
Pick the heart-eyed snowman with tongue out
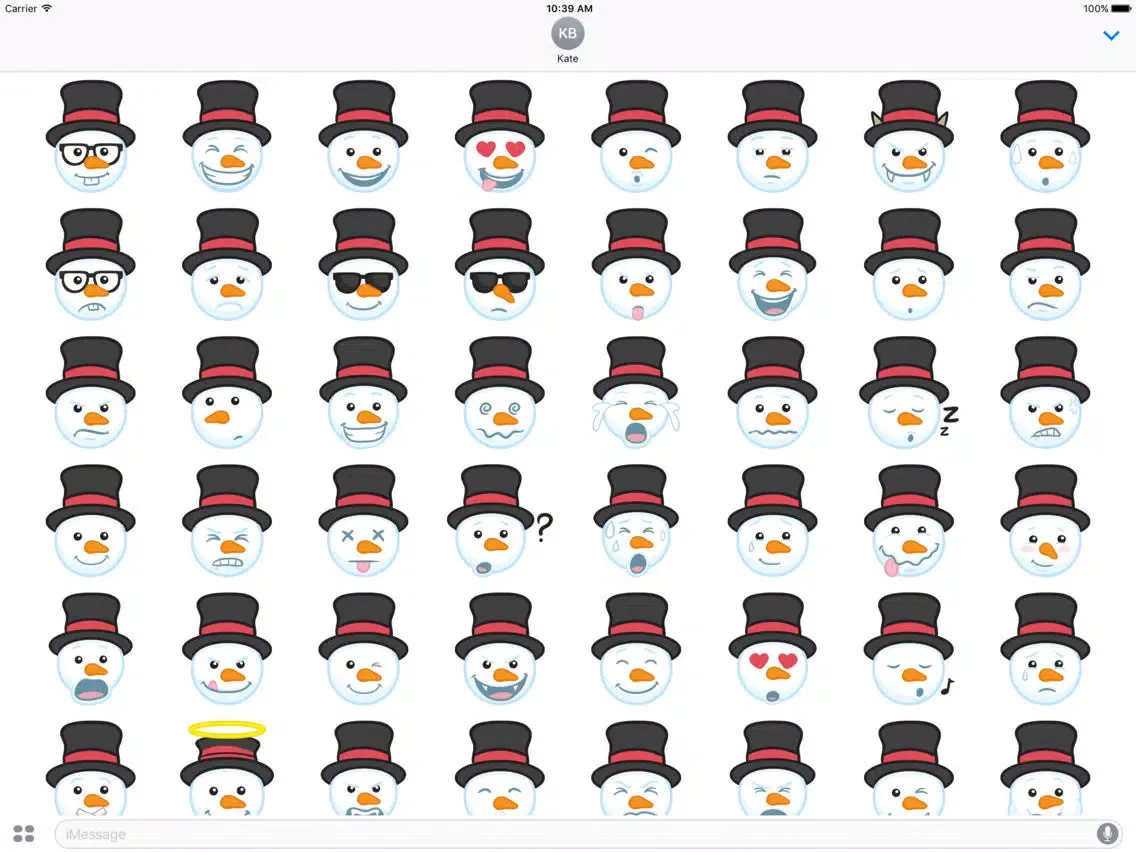coord(498,138)
